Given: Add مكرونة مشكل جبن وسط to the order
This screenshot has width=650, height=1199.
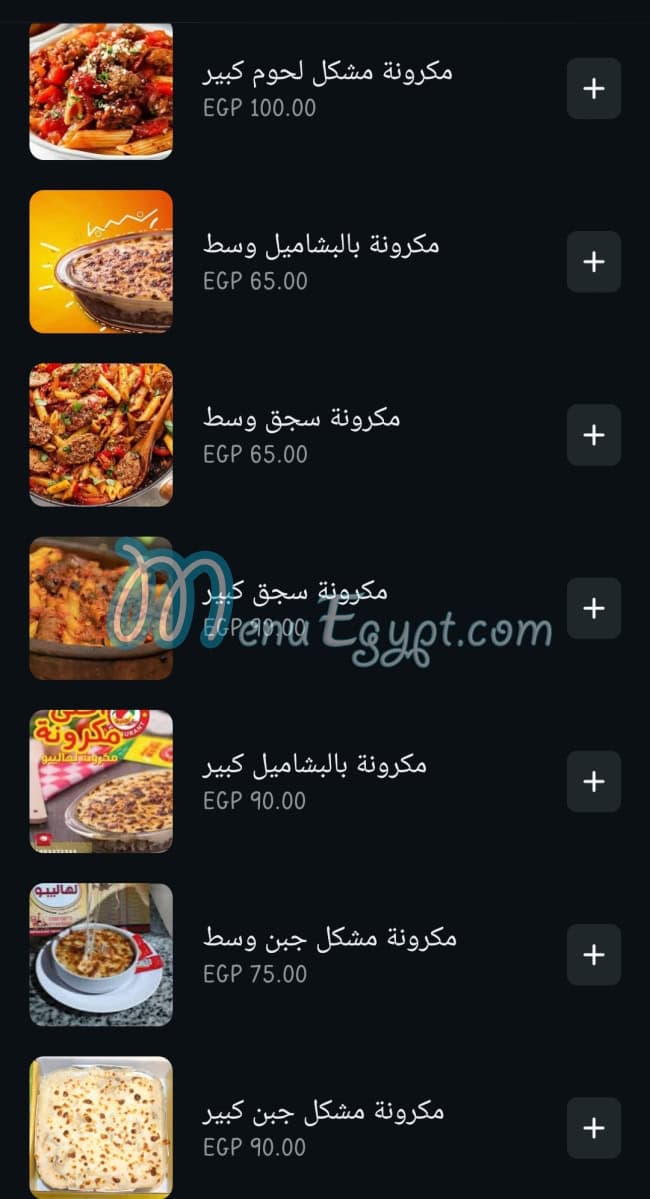Looking at the screenshot, I should [594, 955].
